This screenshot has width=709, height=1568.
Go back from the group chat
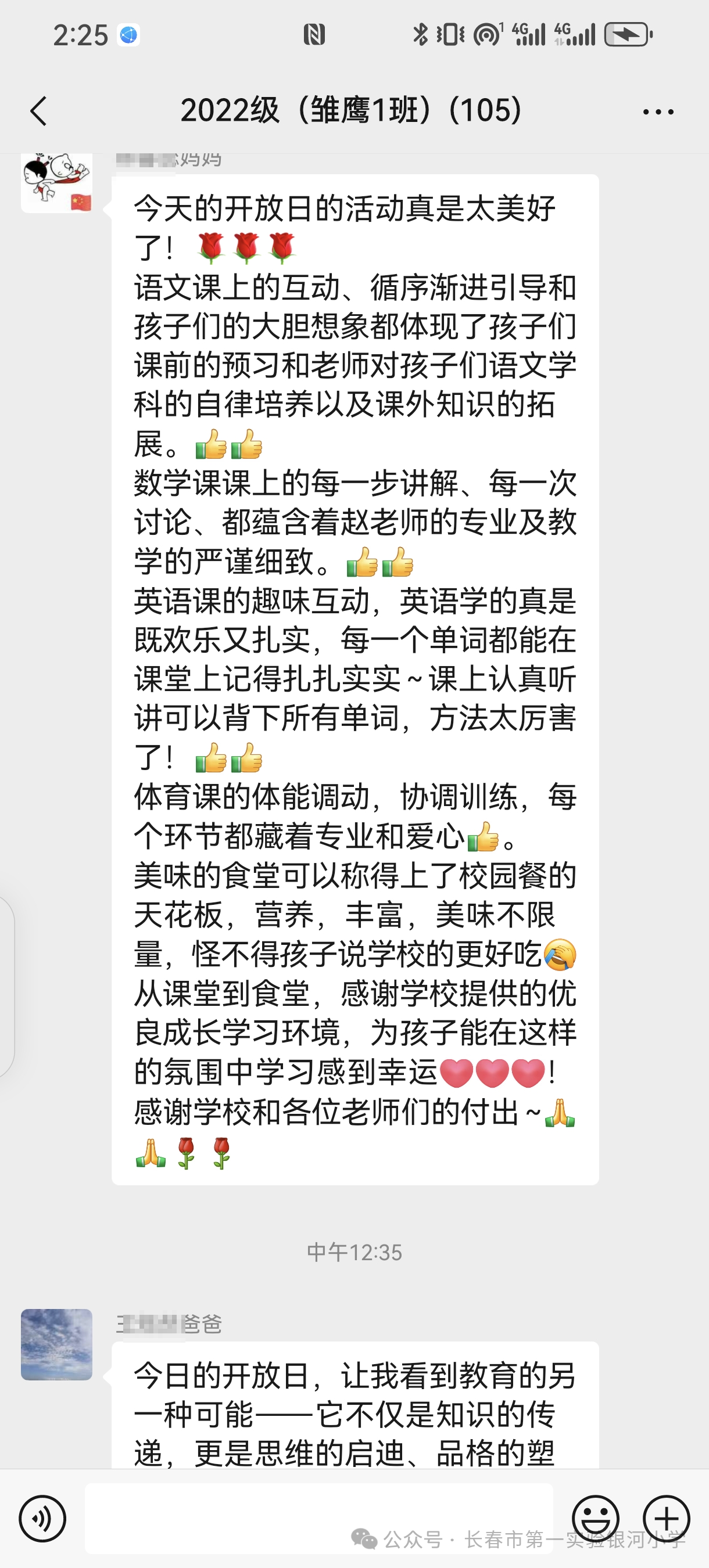[38, 112]
